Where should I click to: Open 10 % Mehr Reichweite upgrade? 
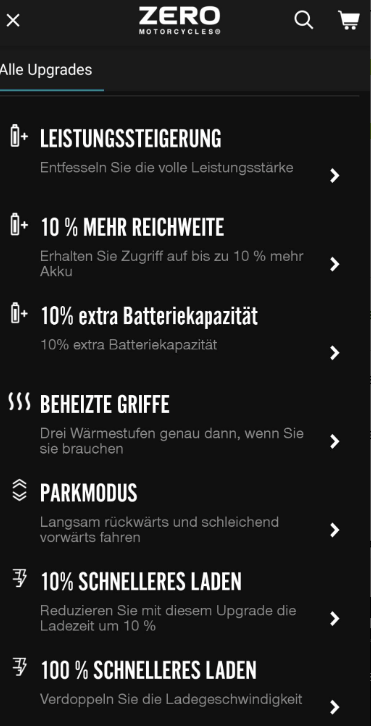point(175,245)
